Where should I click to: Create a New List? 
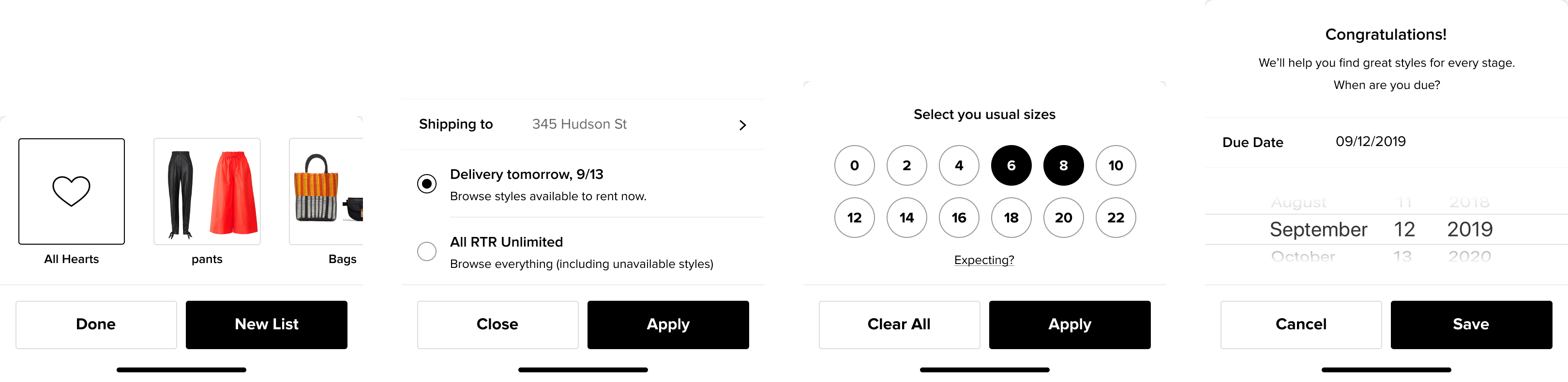(266, 324)
